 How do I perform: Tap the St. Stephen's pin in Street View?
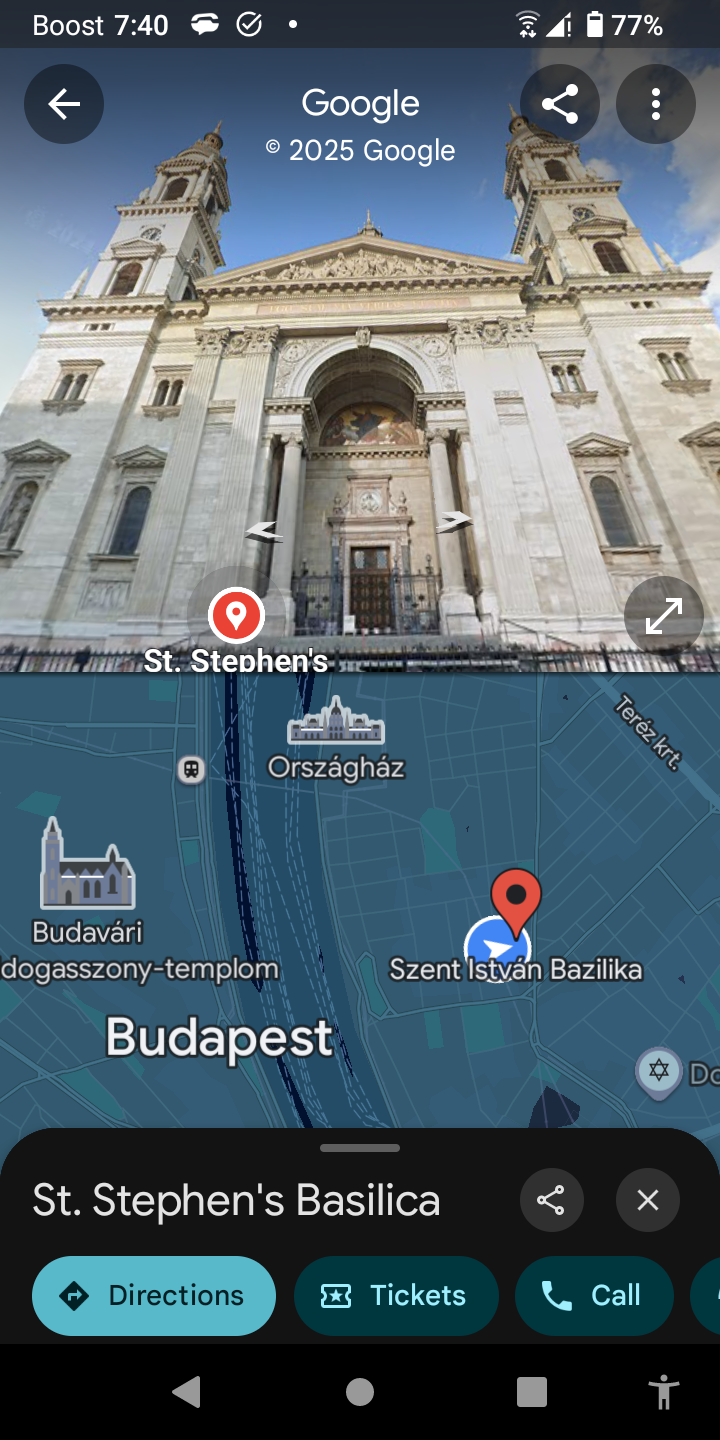(x=236, y=615)
